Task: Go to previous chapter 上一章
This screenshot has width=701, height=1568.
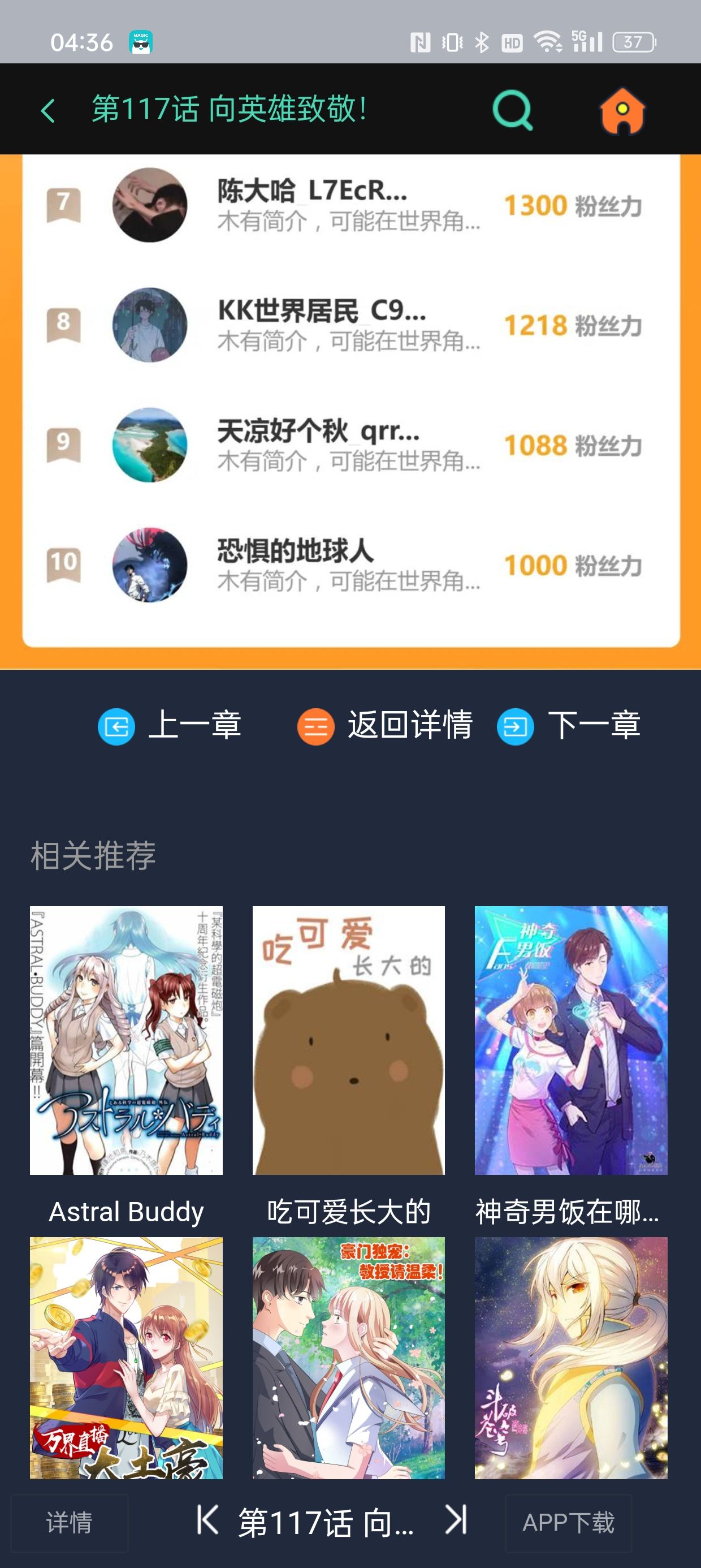Action: point(170,725)
